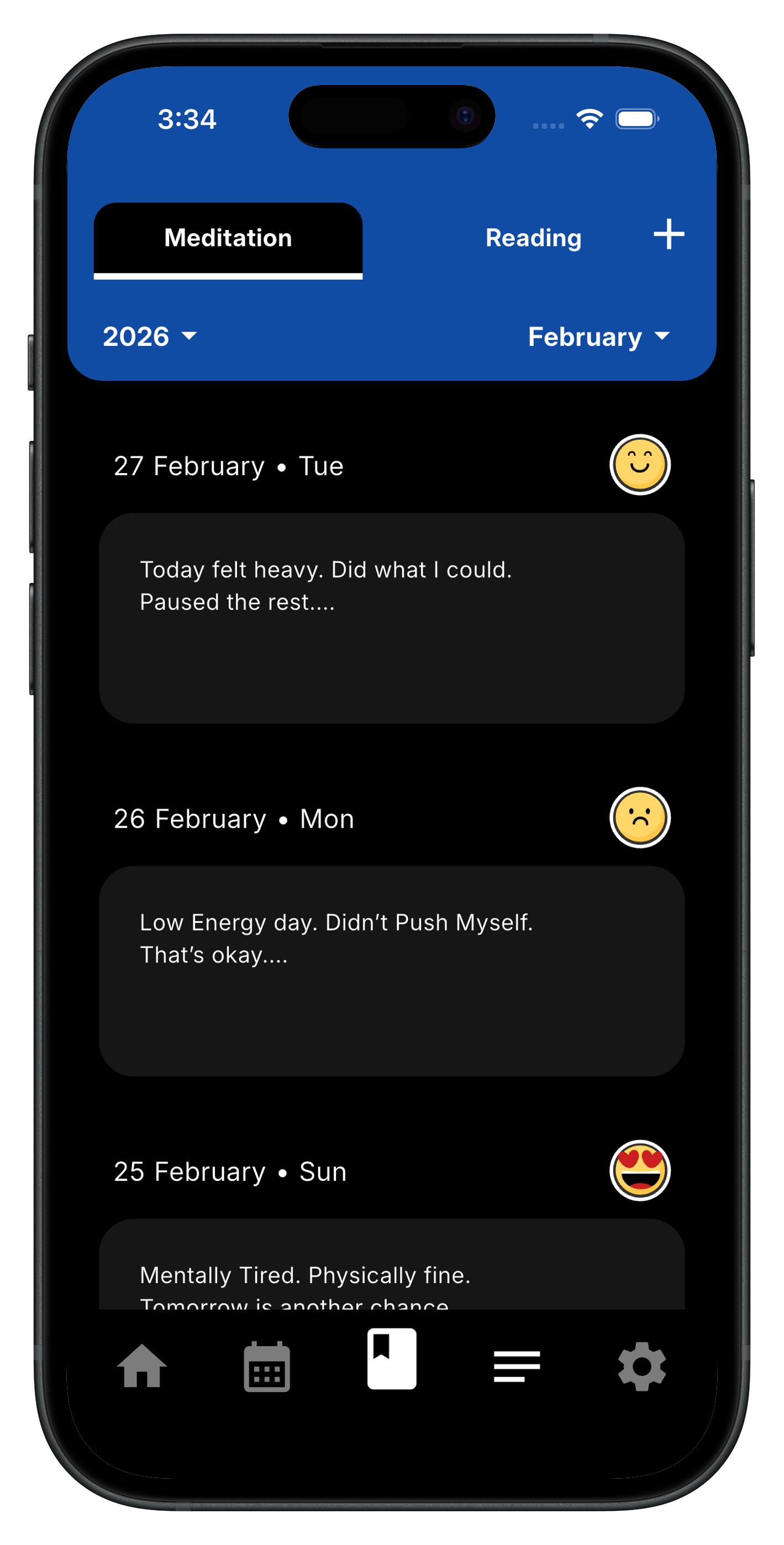Open the 2026 year dropdown

point(149,337)
